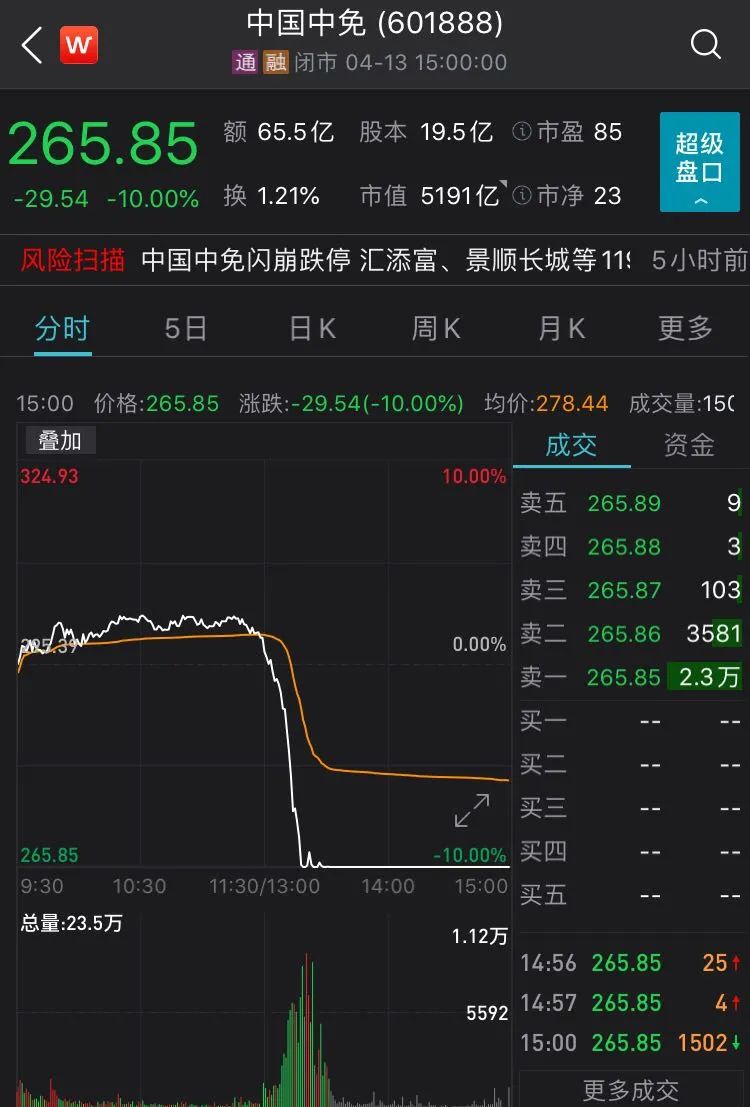Tap the fullscreen expand arrow on the chart
The width and height of the screenshot is (750, 1107).
473,810
